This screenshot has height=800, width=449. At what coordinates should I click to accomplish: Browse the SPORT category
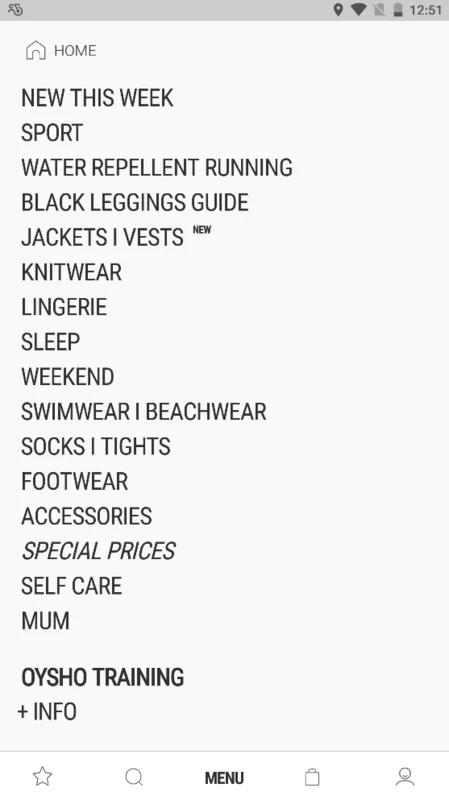click(x=52, y=133)
